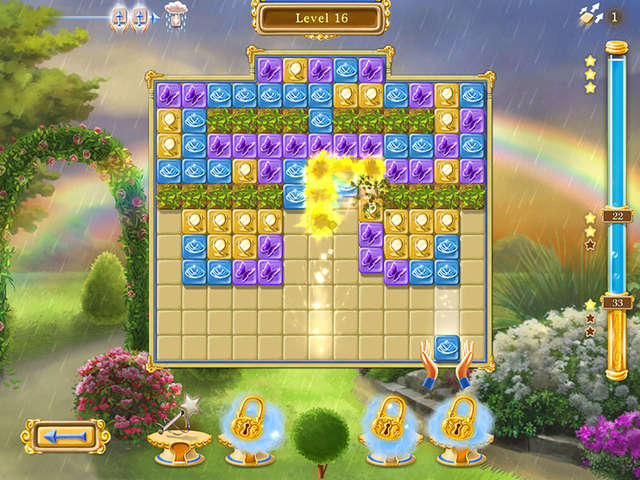Tap the blue tile held by the hands
Screen dimensions: 640x480
447,347
